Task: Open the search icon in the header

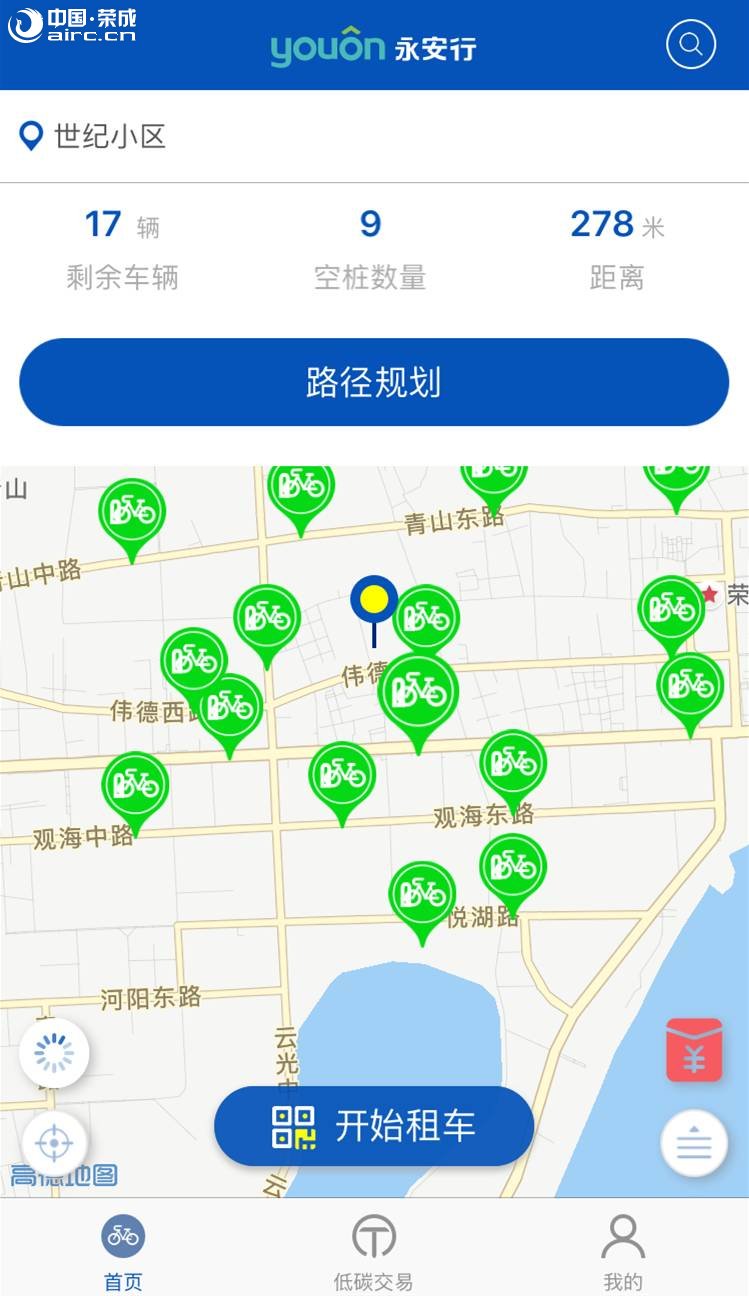Action: coord(691,45)
